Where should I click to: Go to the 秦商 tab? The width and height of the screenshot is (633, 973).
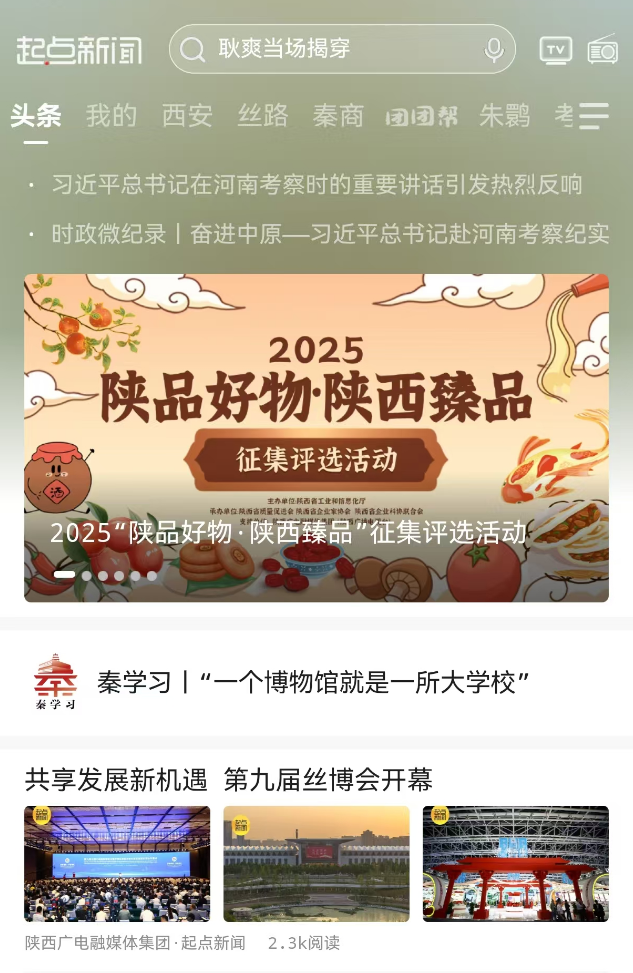[338, 116]
